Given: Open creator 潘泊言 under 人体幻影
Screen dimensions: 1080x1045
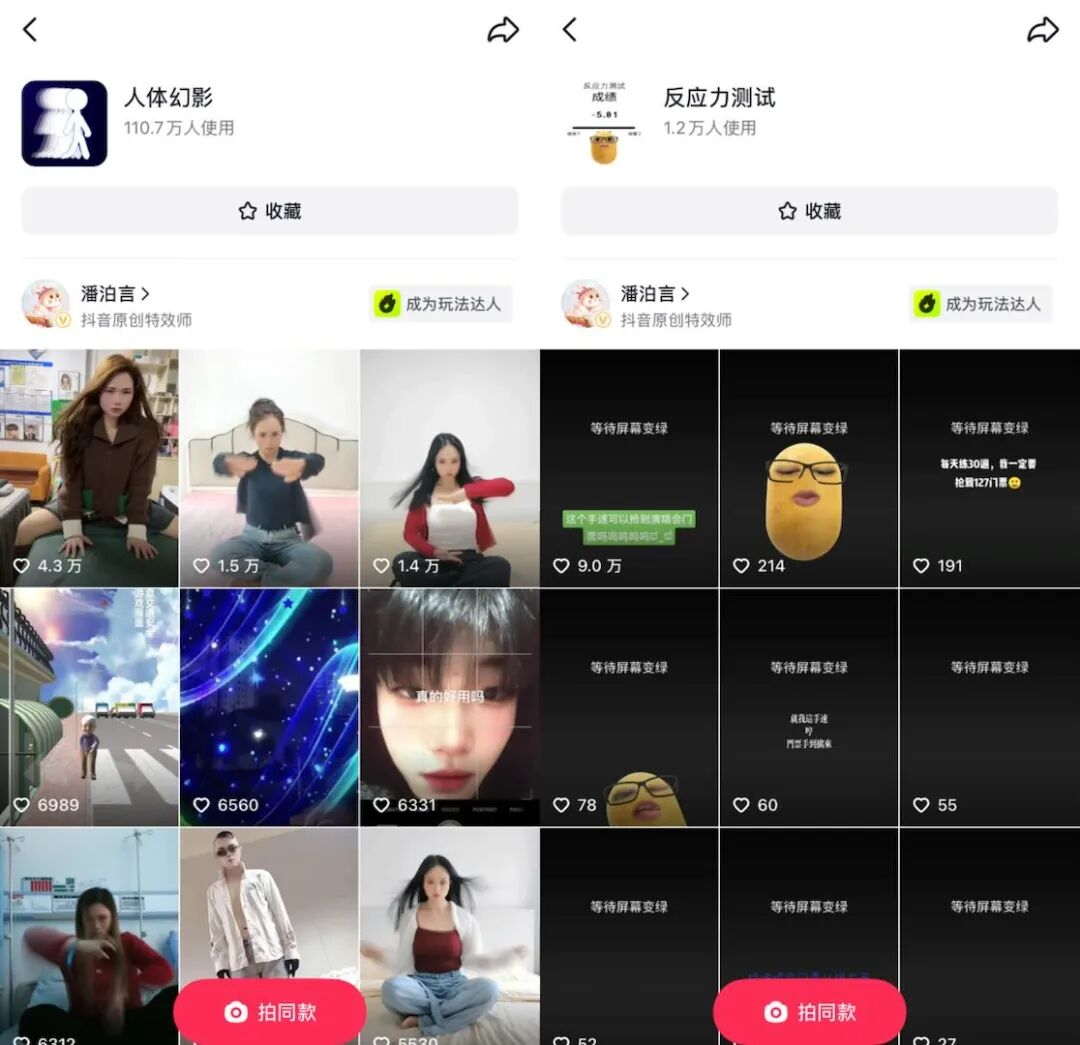Looking at the screenshot, I should click(x=114, y=294).
